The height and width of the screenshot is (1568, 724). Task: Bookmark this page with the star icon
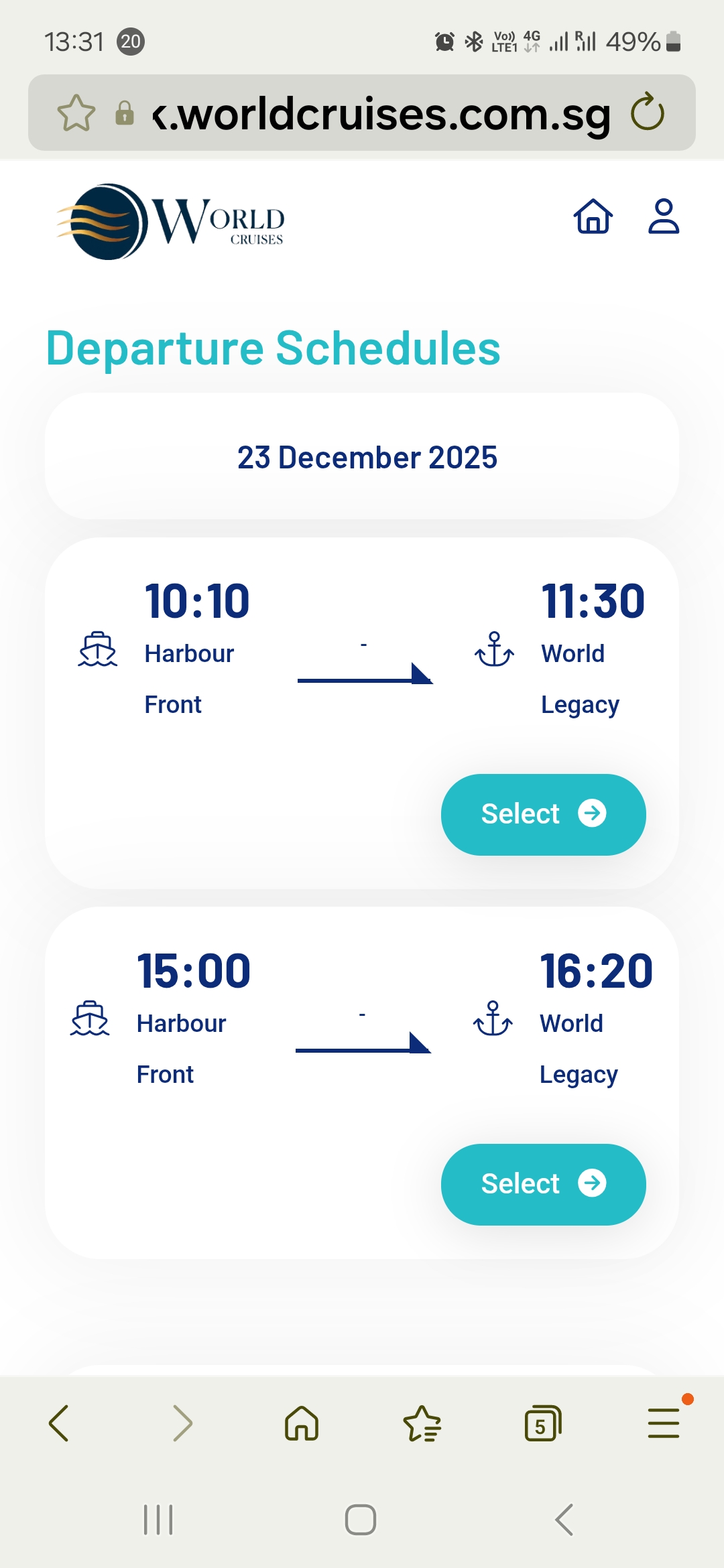tap(76, 113)
